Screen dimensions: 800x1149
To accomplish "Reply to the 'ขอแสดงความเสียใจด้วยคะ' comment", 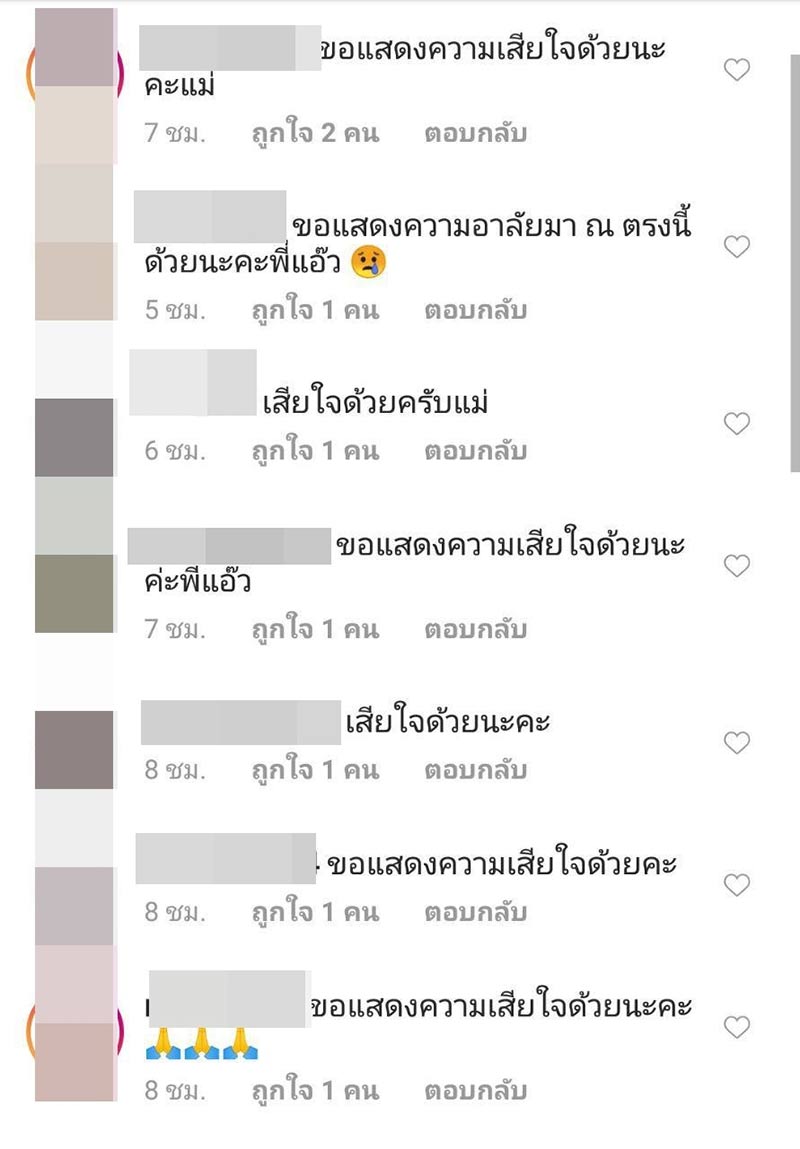I will click(x=475, y=912).
